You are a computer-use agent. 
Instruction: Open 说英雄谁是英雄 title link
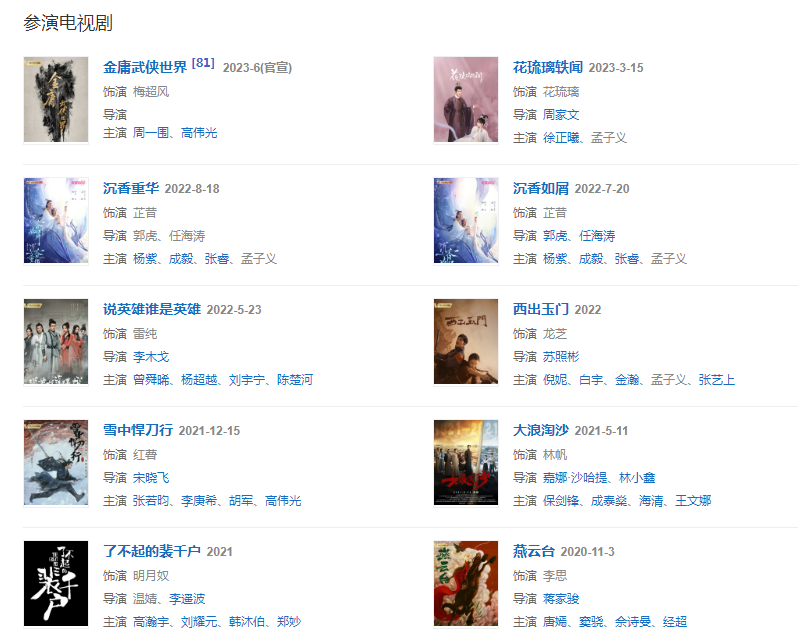pyautogui.click(x=152, y=309)
